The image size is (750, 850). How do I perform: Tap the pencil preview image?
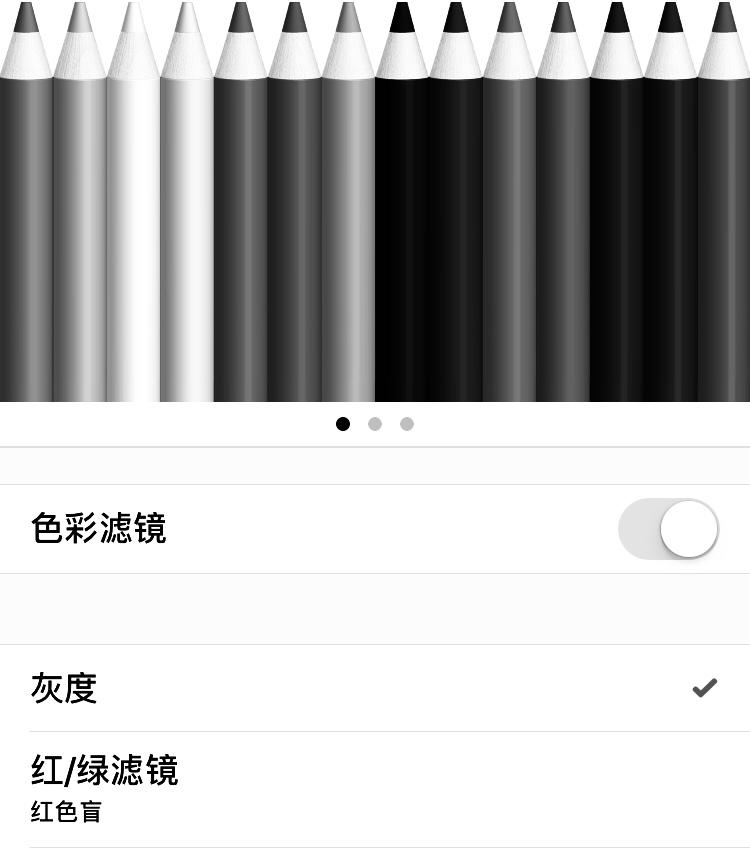pos(375,200)
